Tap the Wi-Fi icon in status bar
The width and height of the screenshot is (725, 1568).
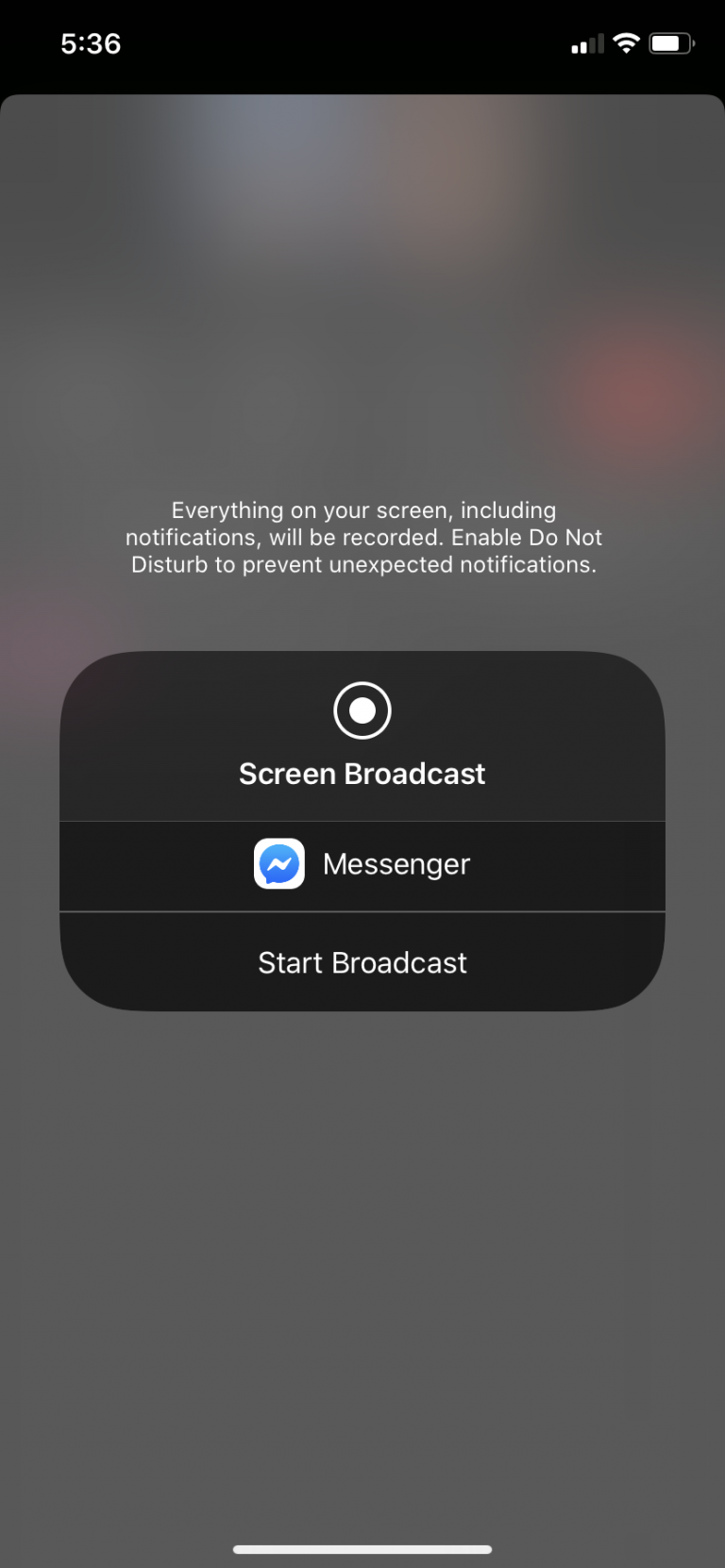click(x=625, y=42)
